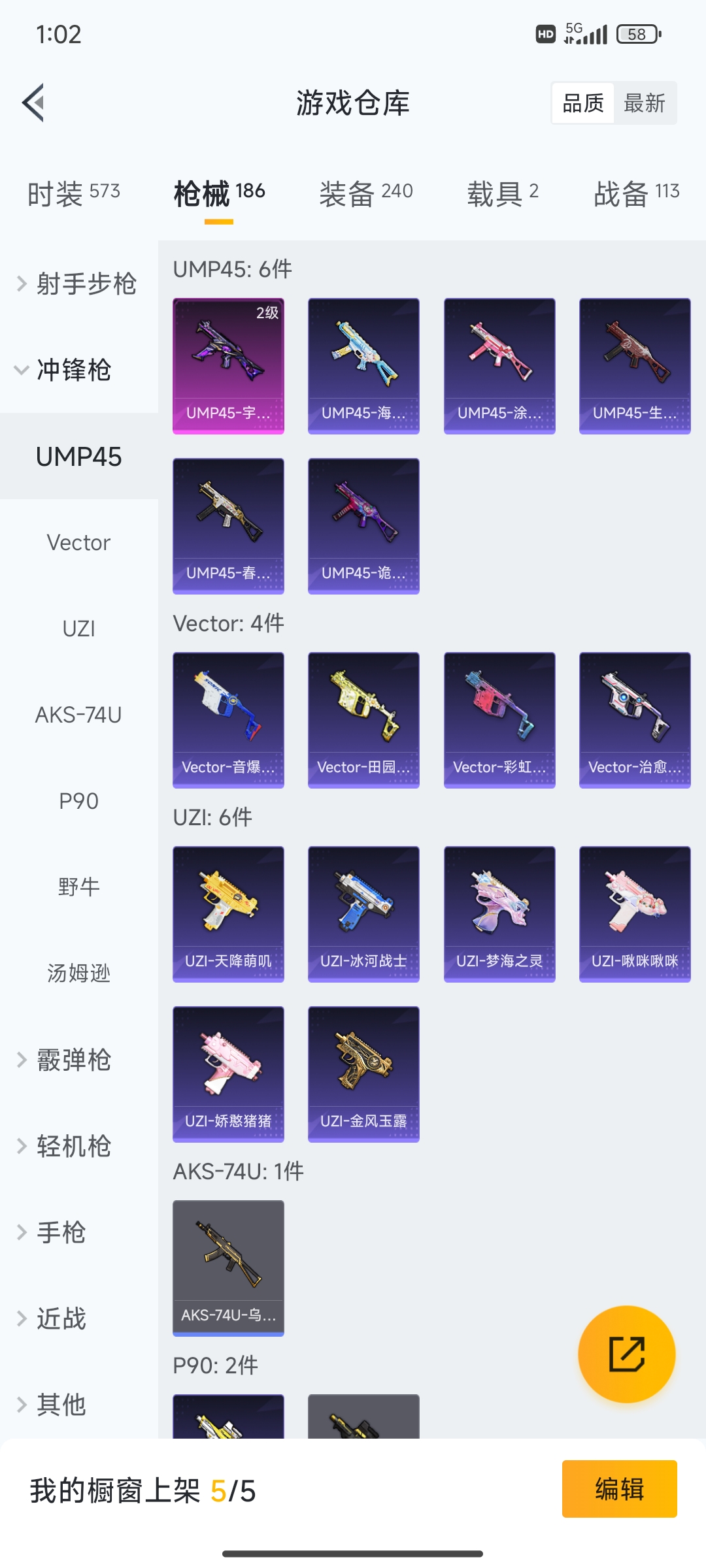Image resolution: width=706 pixels, height=1568 pixels.
Task: View the UZI-金风玉露 skin
Action: pos(363,1074)
